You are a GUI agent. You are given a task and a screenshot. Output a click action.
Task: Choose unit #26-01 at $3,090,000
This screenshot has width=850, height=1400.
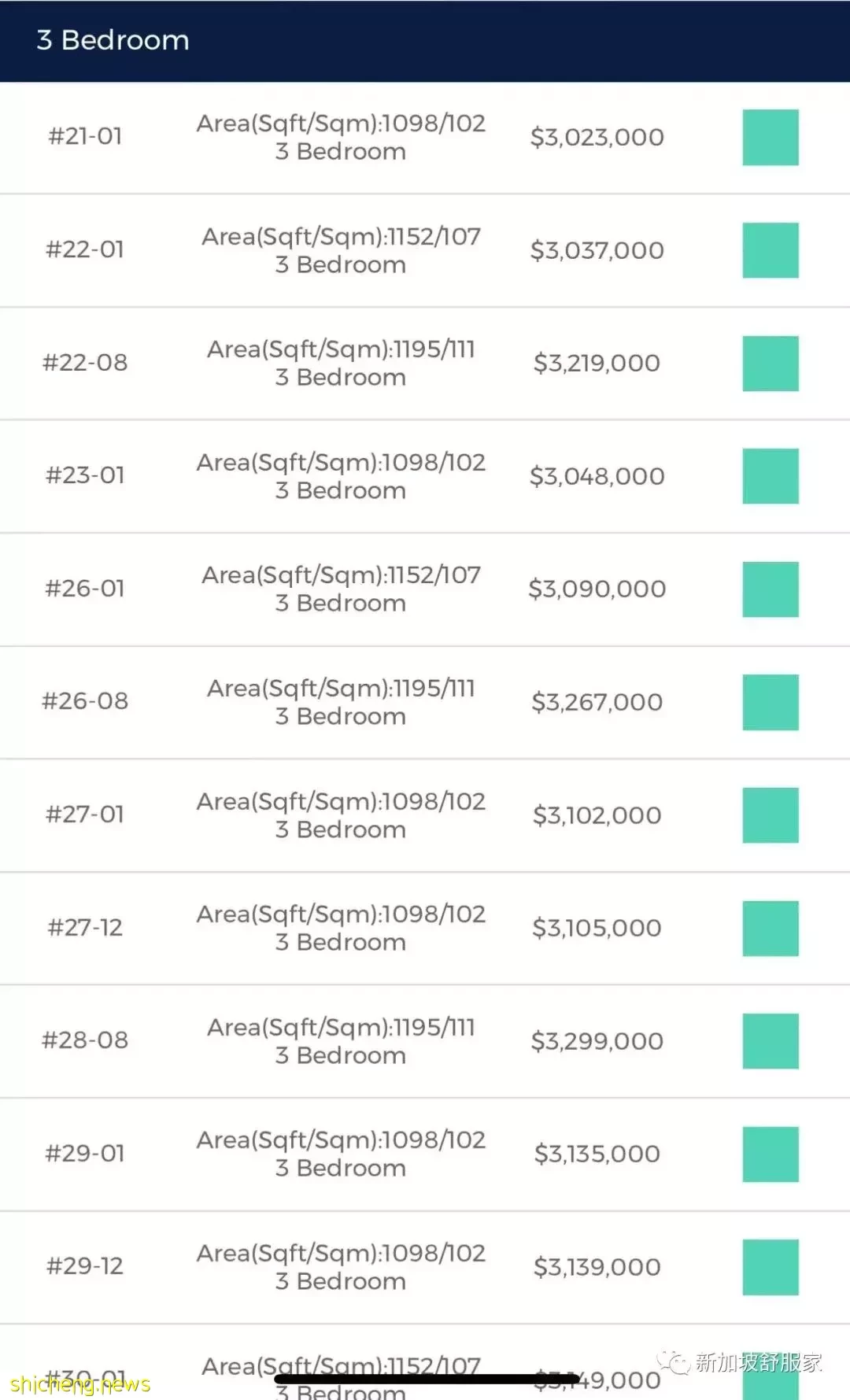(x=425, y=589)
